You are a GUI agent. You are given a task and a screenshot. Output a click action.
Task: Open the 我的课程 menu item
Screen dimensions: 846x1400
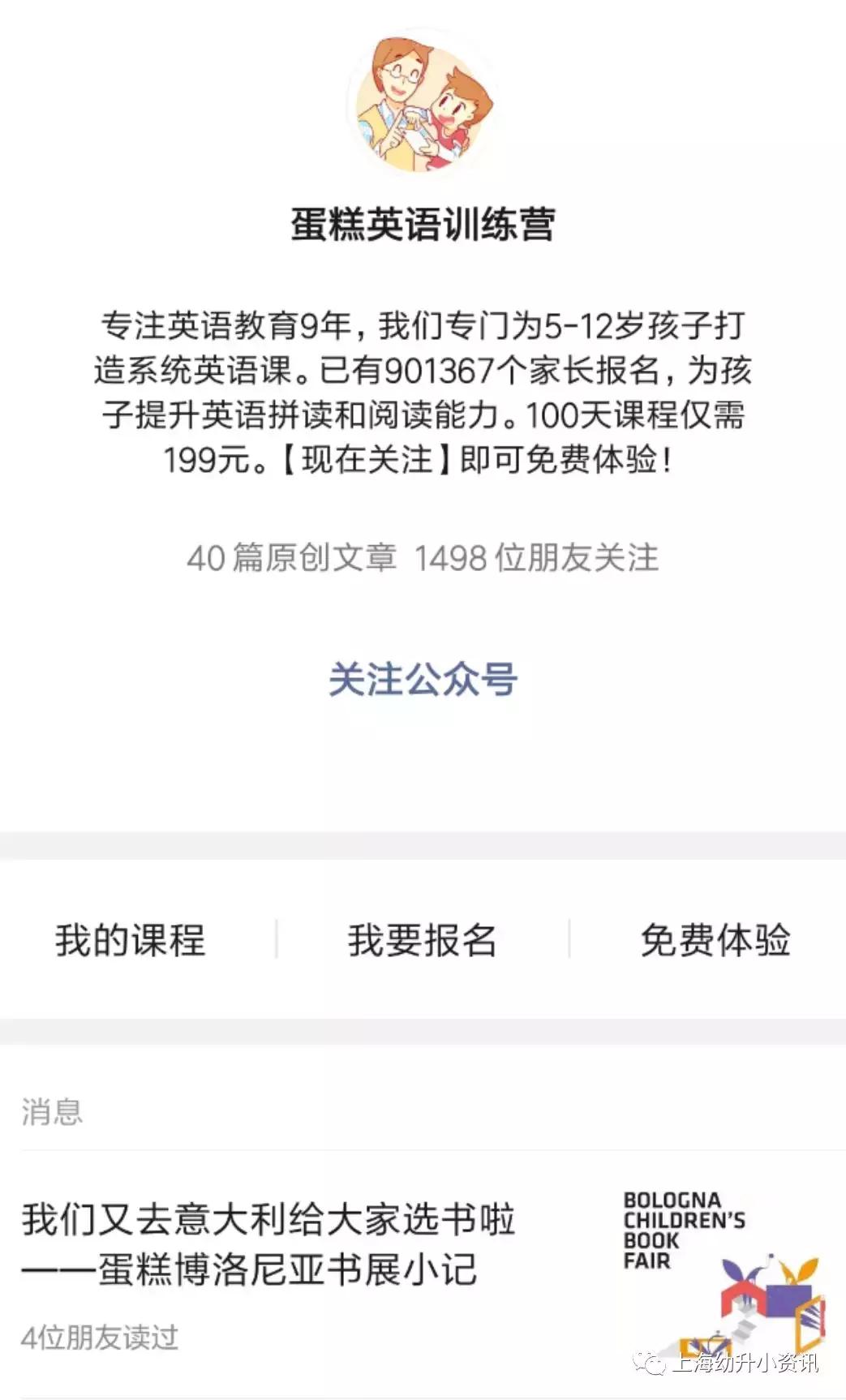(132, 941)
